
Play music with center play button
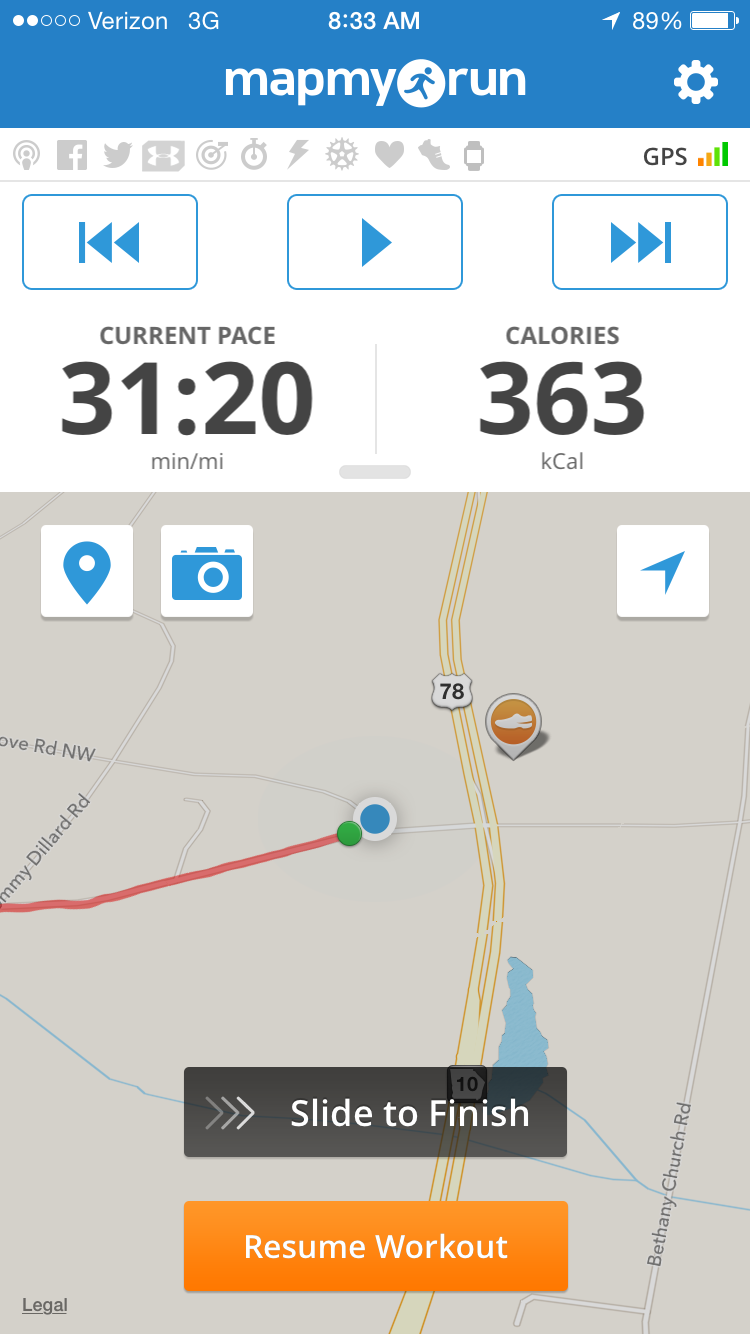point(375,242)
